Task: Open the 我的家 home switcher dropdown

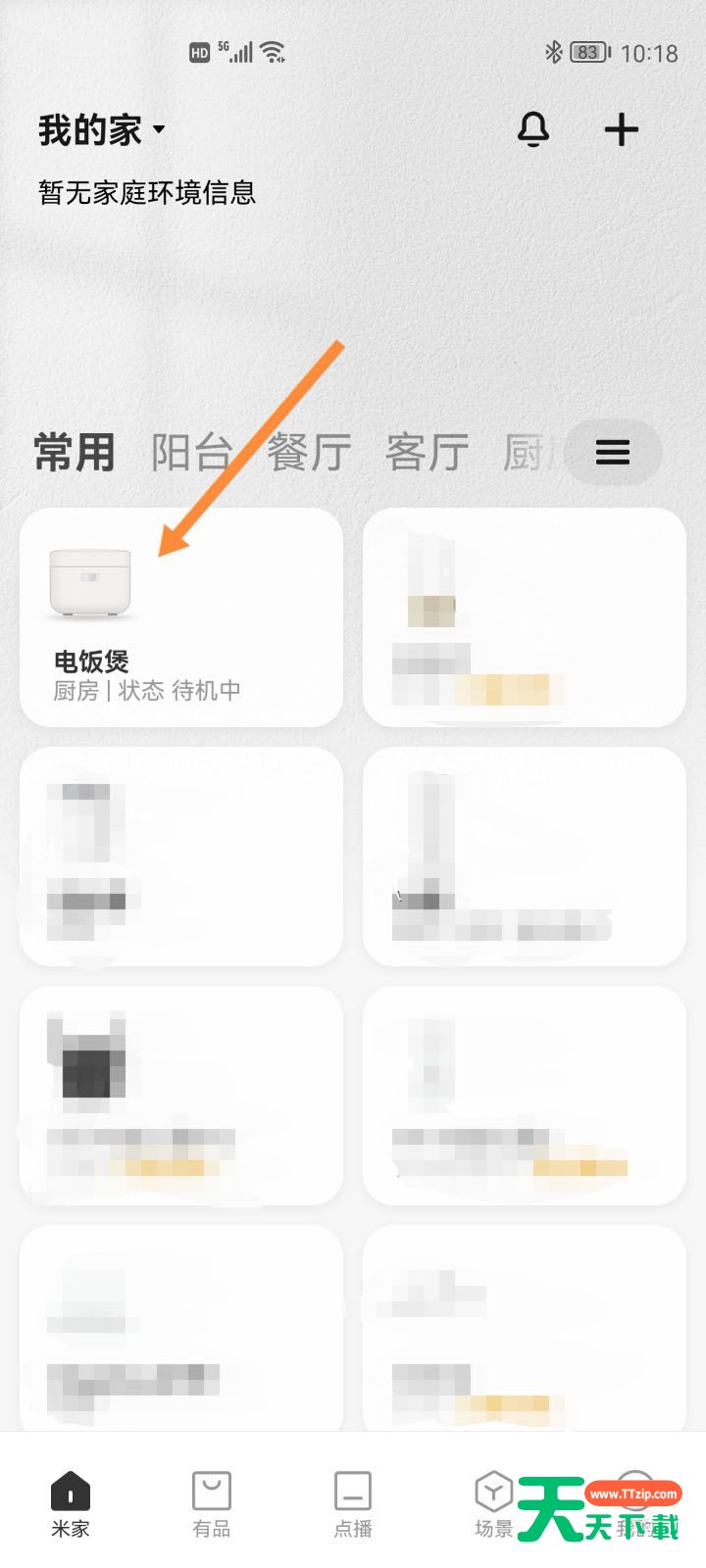Action: tap(102, 130)
